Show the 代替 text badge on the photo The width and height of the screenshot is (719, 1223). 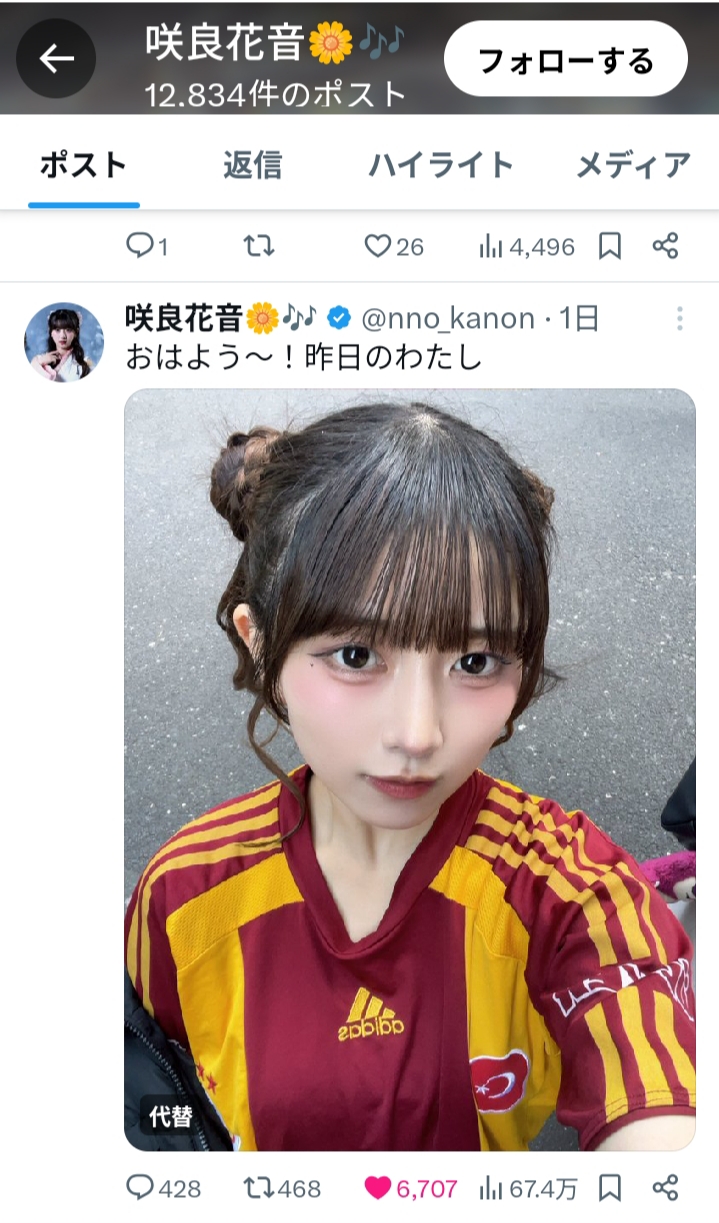pyautogui.click(x=171, y=1116)
